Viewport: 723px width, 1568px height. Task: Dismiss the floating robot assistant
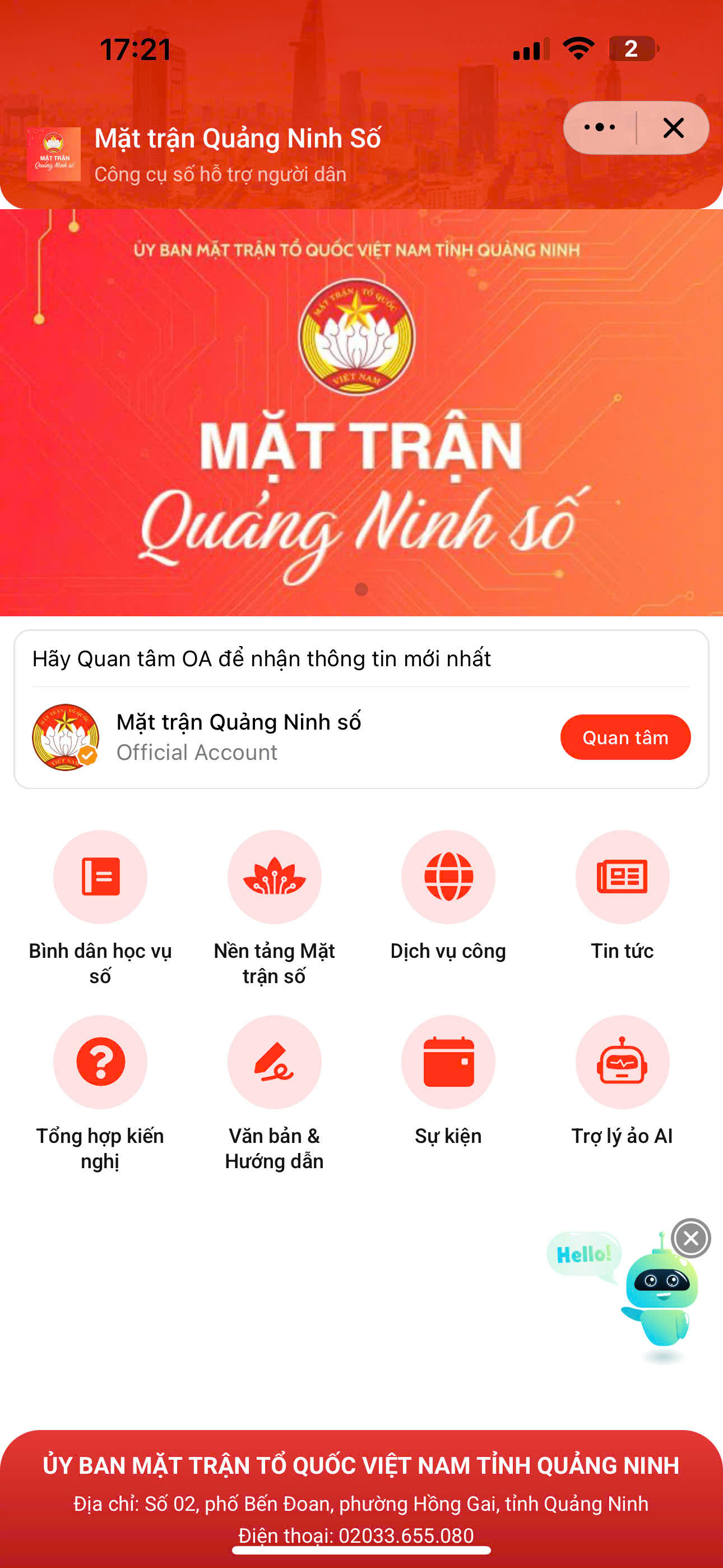tap(690, 1238)
